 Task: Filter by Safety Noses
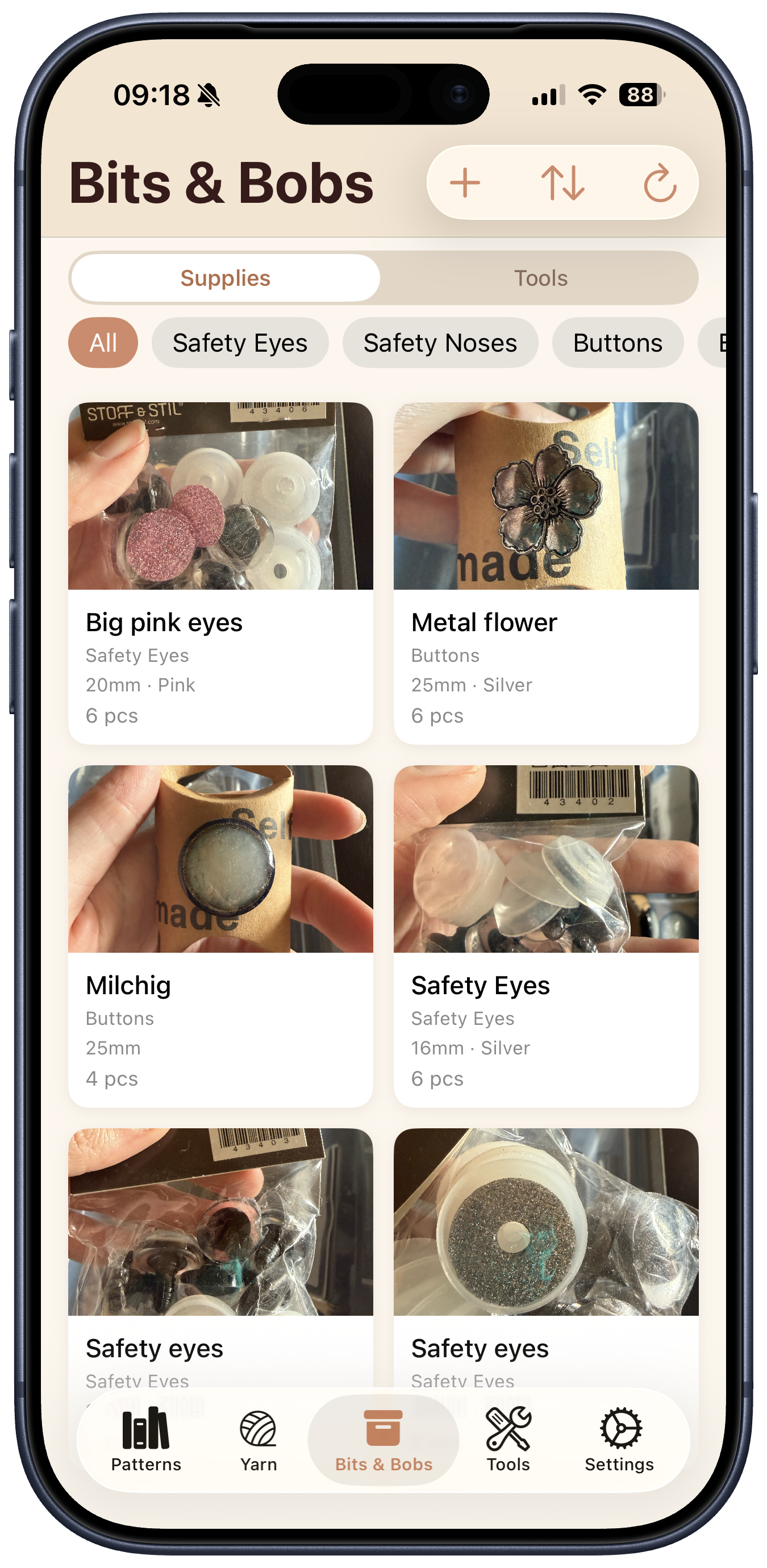click(440, 343)
